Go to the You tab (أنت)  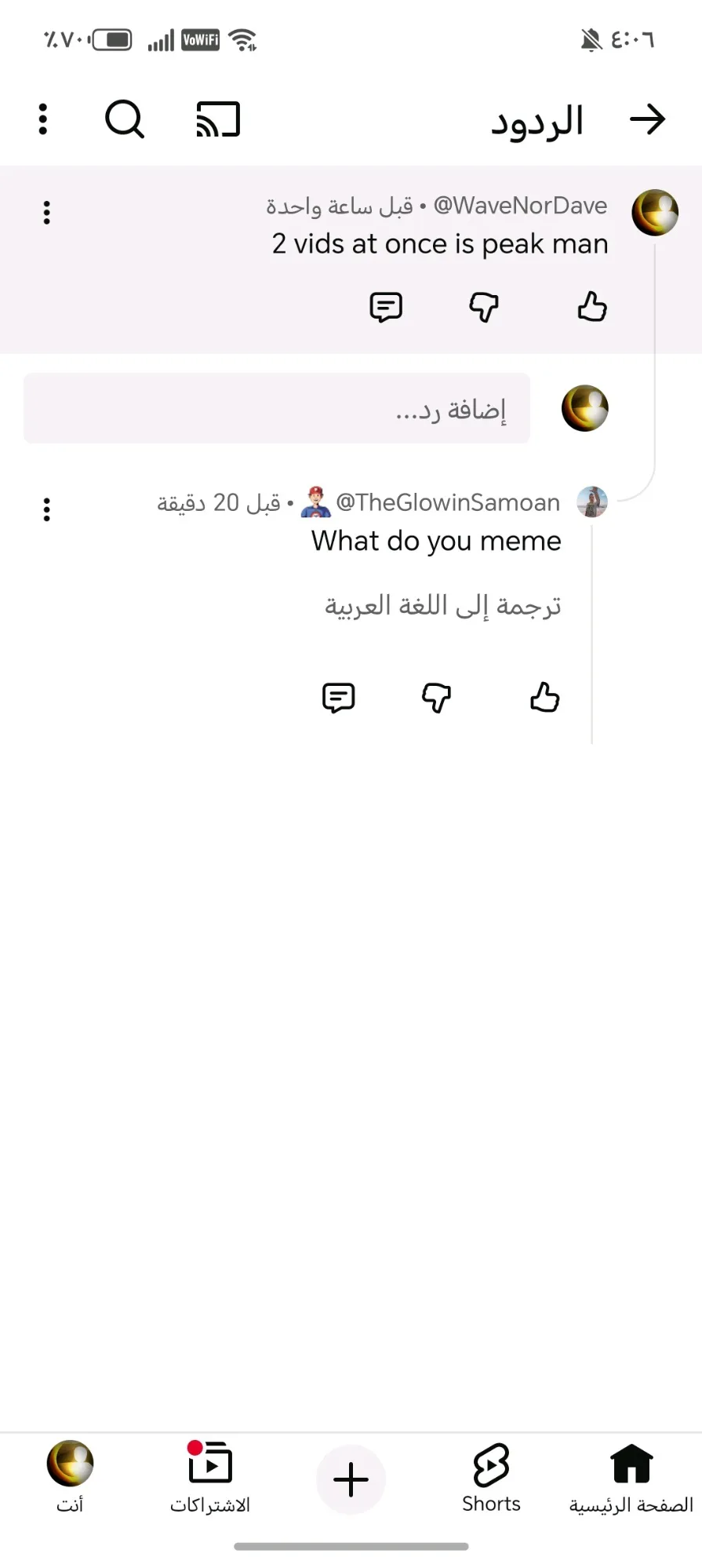coord(70,1478)
